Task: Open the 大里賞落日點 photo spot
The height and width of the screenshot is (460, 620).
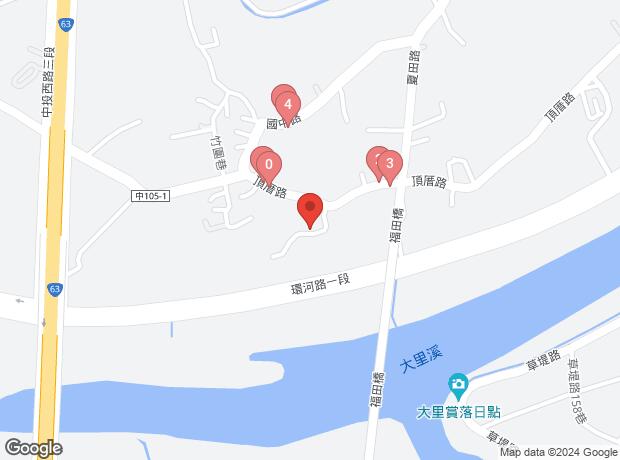Action: (458, 384)
